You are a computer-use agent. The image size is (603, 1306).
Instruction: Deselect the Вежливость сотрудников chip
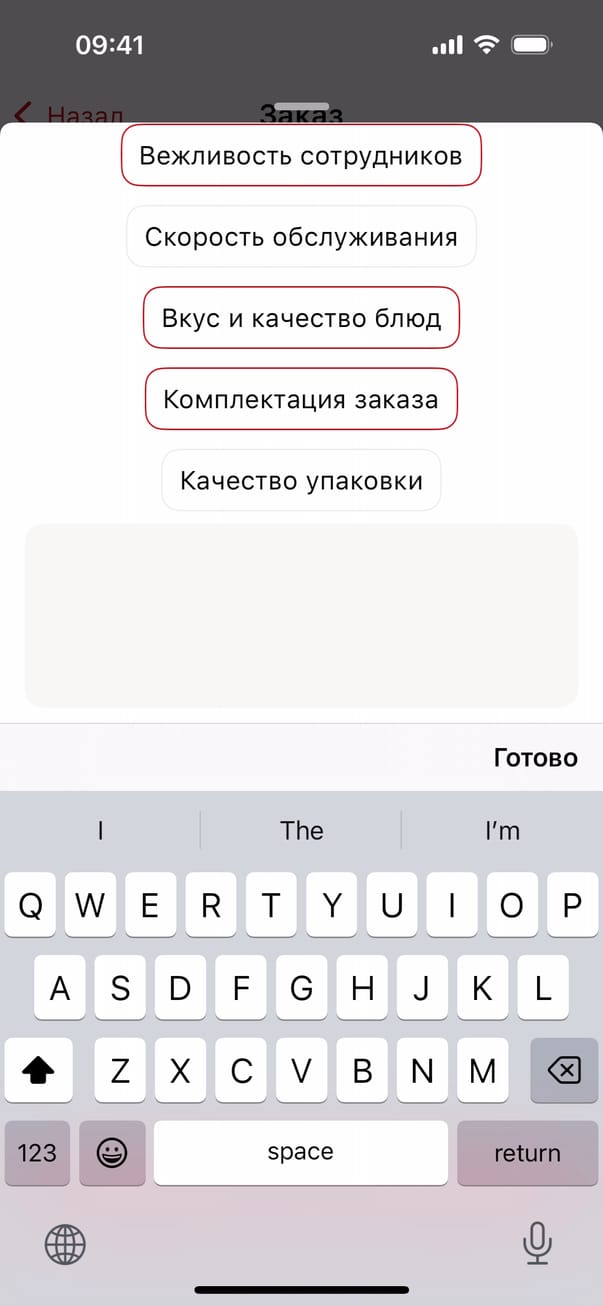click(x=301, y=156)
